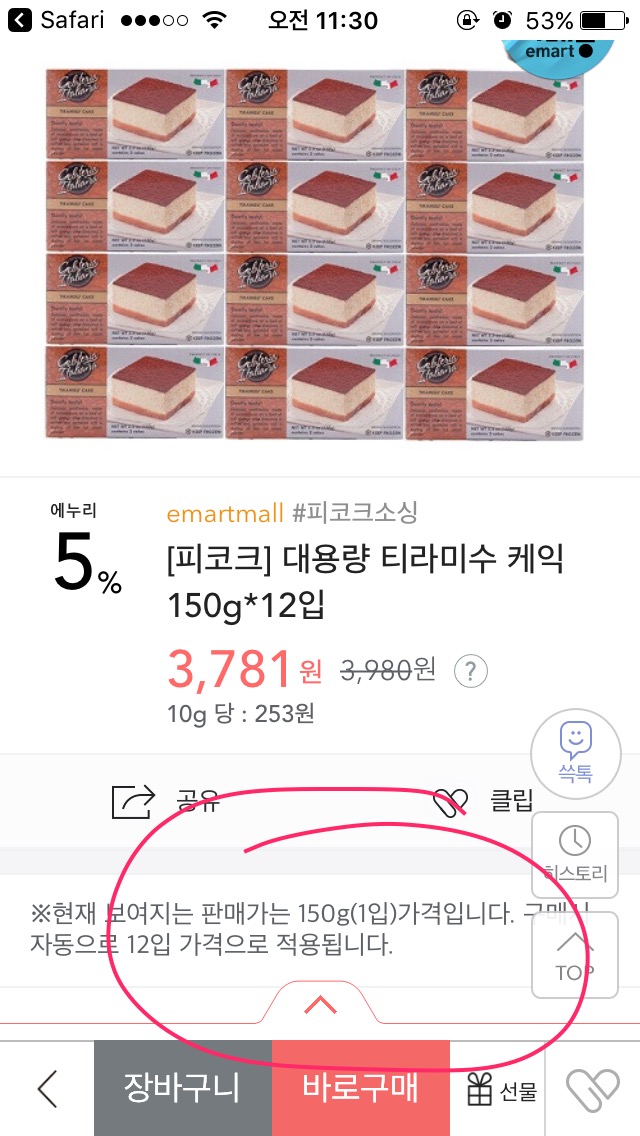Return to Safari via back link
This screenshot has width=640, height=1136.
coord(60,20)
